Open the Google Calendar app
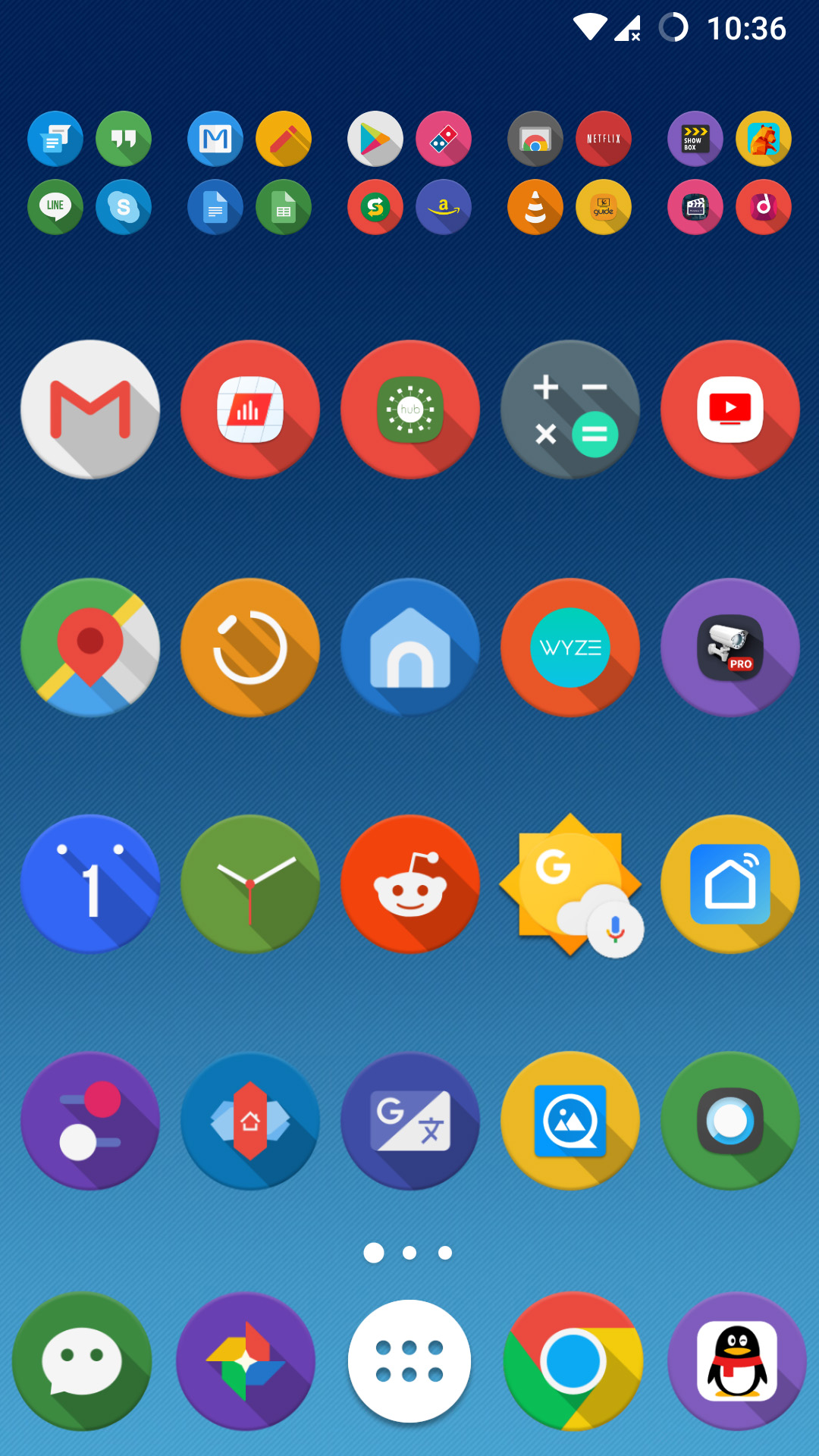819x1456 pixels. click(x=90, y=884)
